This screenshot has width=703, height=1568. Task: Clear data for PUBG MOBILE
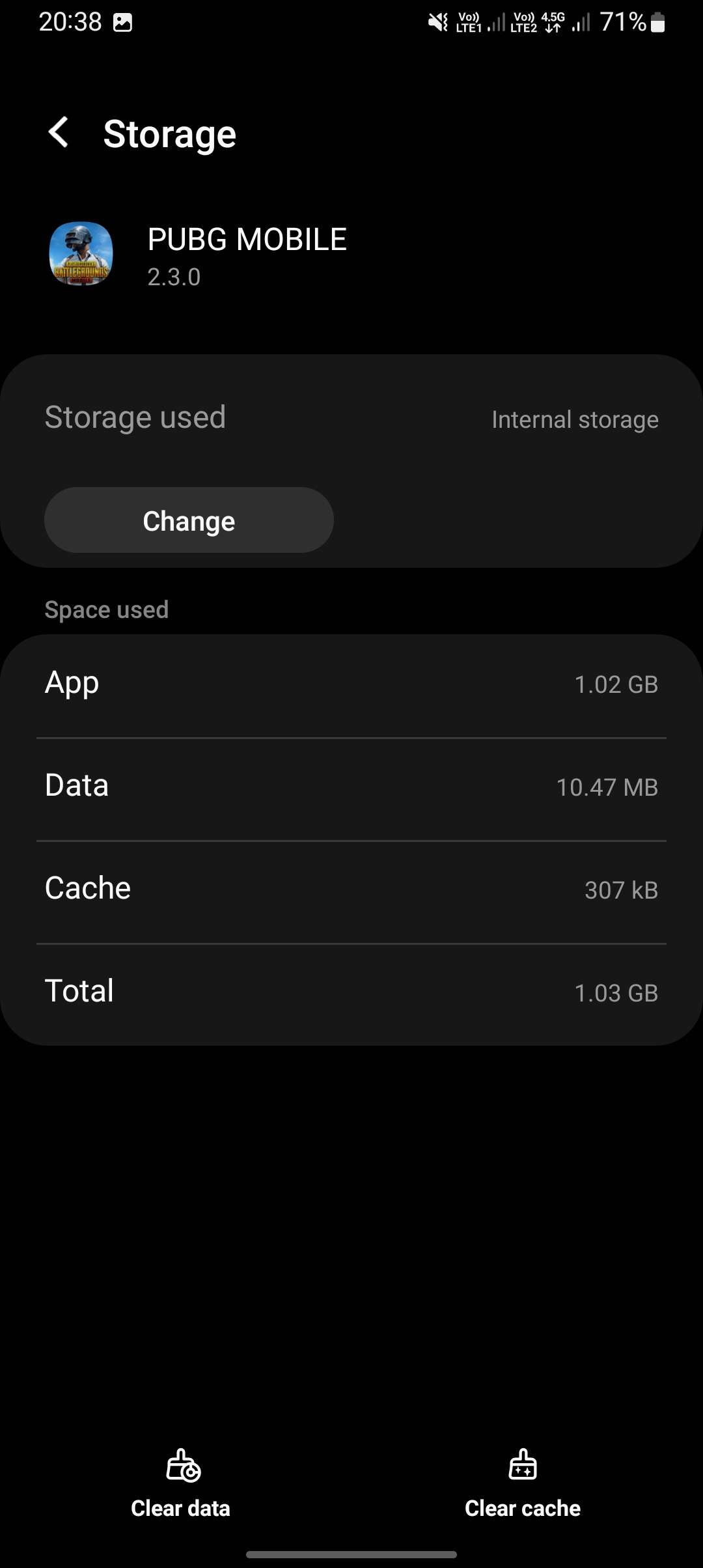tap(181, 1483)
